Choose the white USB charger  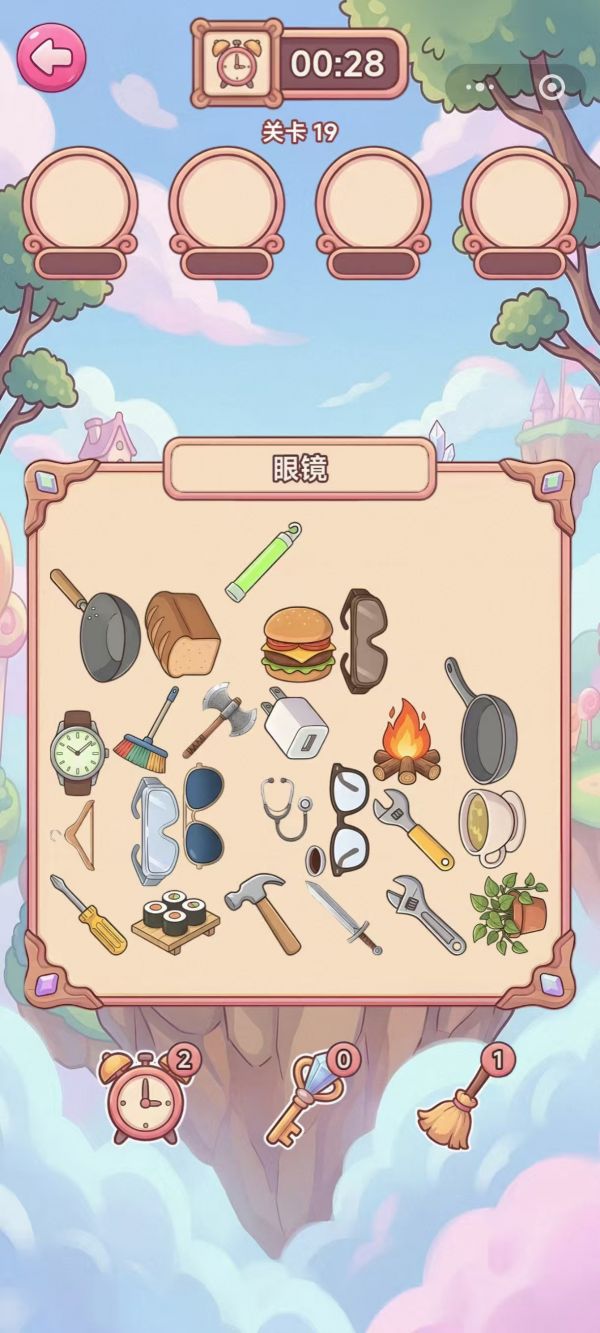pos(296,723)
